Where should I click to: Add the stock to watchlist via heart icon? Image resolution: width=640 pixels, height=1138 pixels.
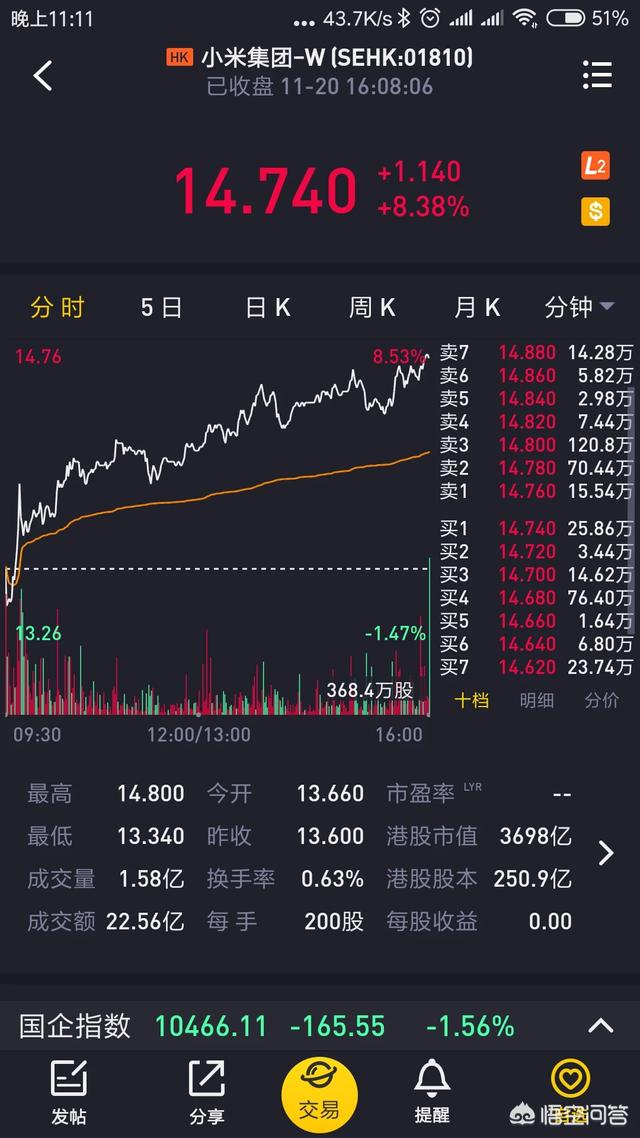click(x=570, y=1079)
